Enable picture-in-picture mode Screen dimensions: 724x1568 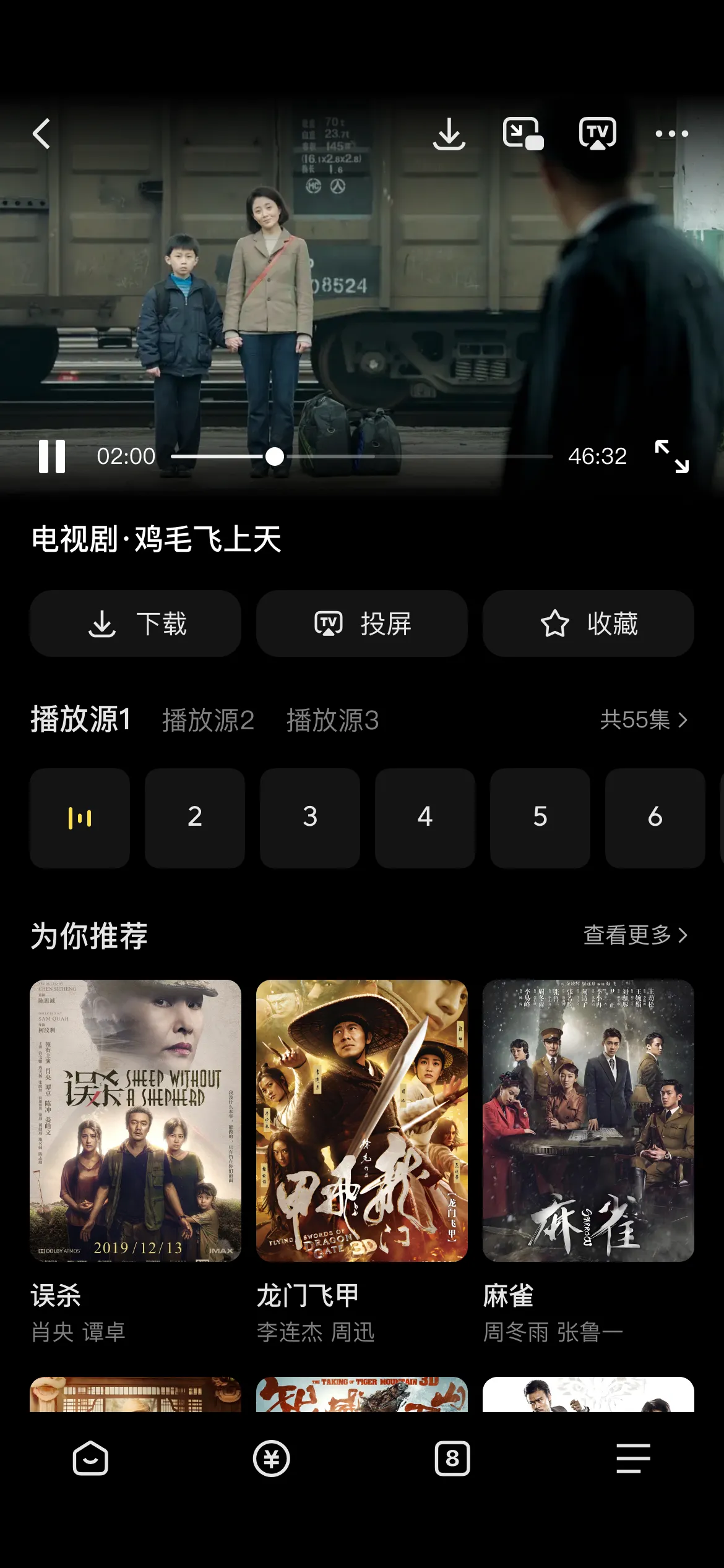coord(523,134)
